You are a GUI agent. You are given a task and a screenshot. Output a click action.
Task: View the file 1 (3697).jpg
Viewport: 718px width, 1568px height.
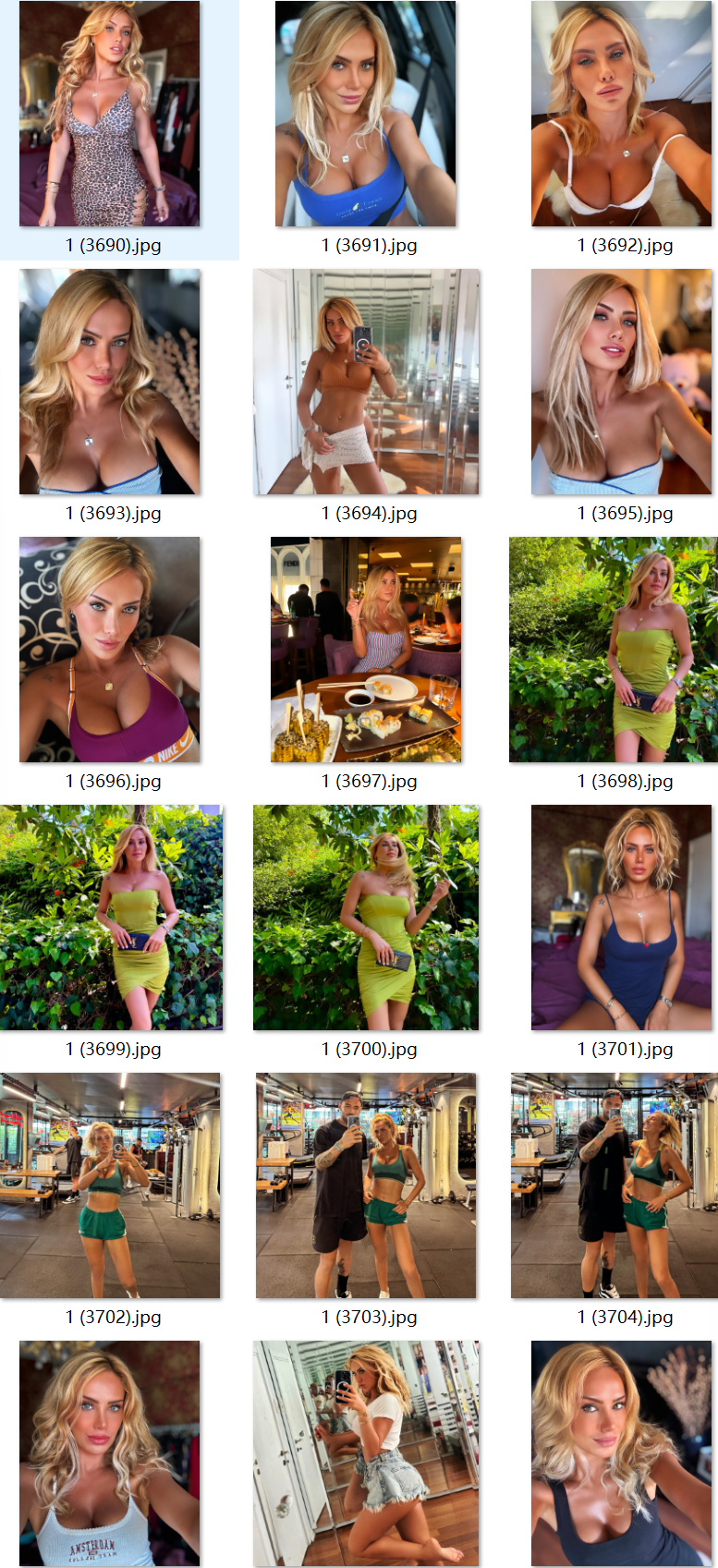(x=366, y=650)
